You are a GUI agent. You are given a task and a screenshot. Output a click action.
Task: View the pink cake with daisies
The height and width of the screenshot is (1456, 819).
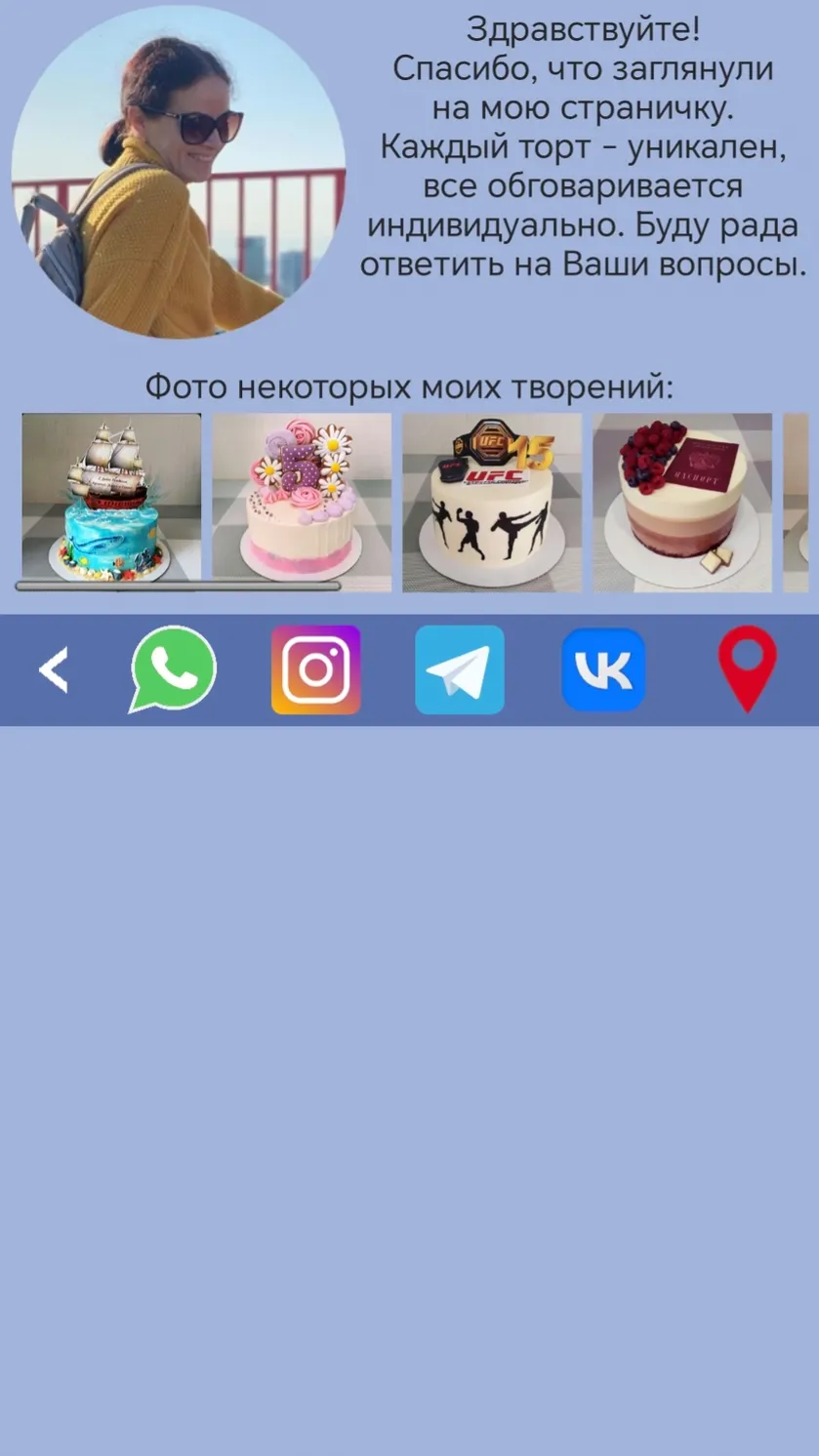(x=302, y=503)
